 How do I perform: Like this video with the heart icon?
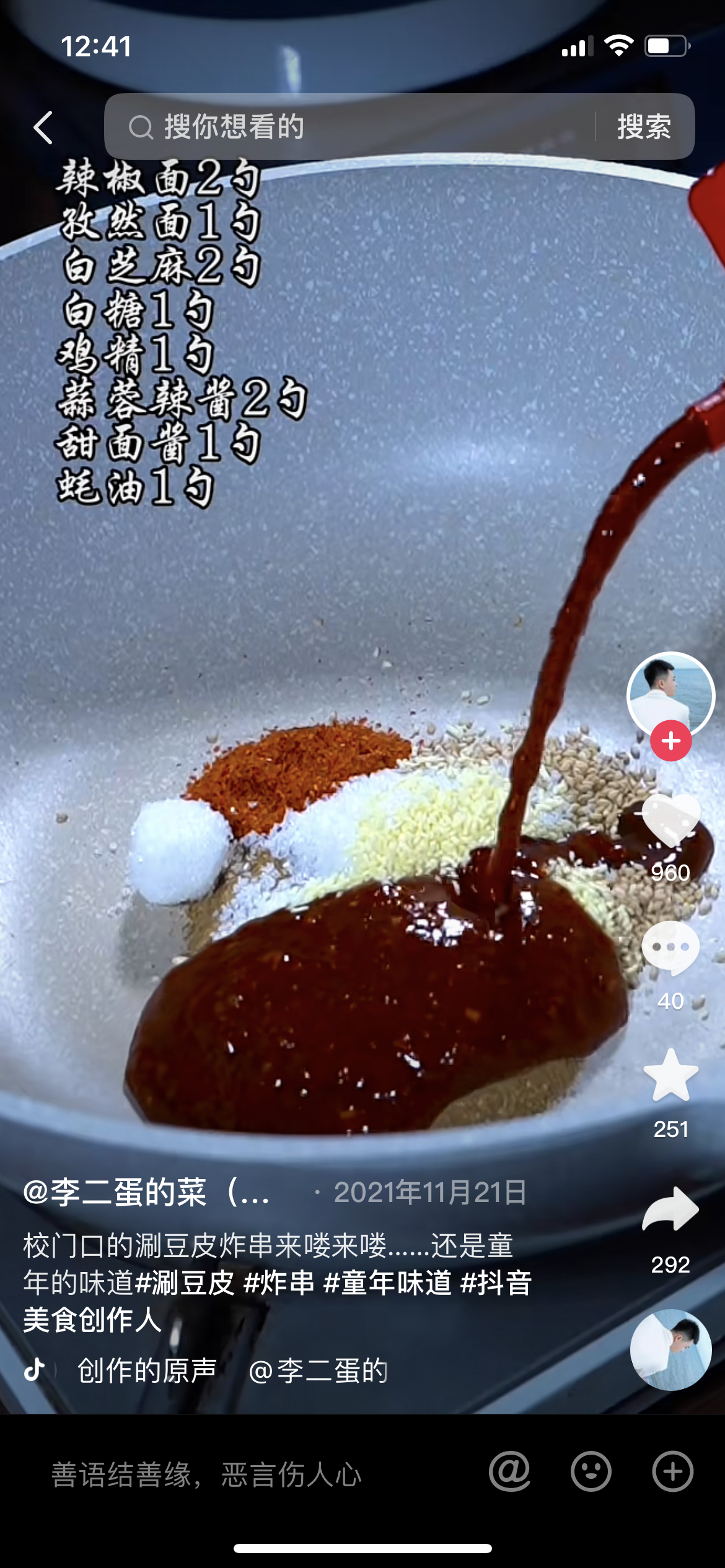[x=670, y=821]
